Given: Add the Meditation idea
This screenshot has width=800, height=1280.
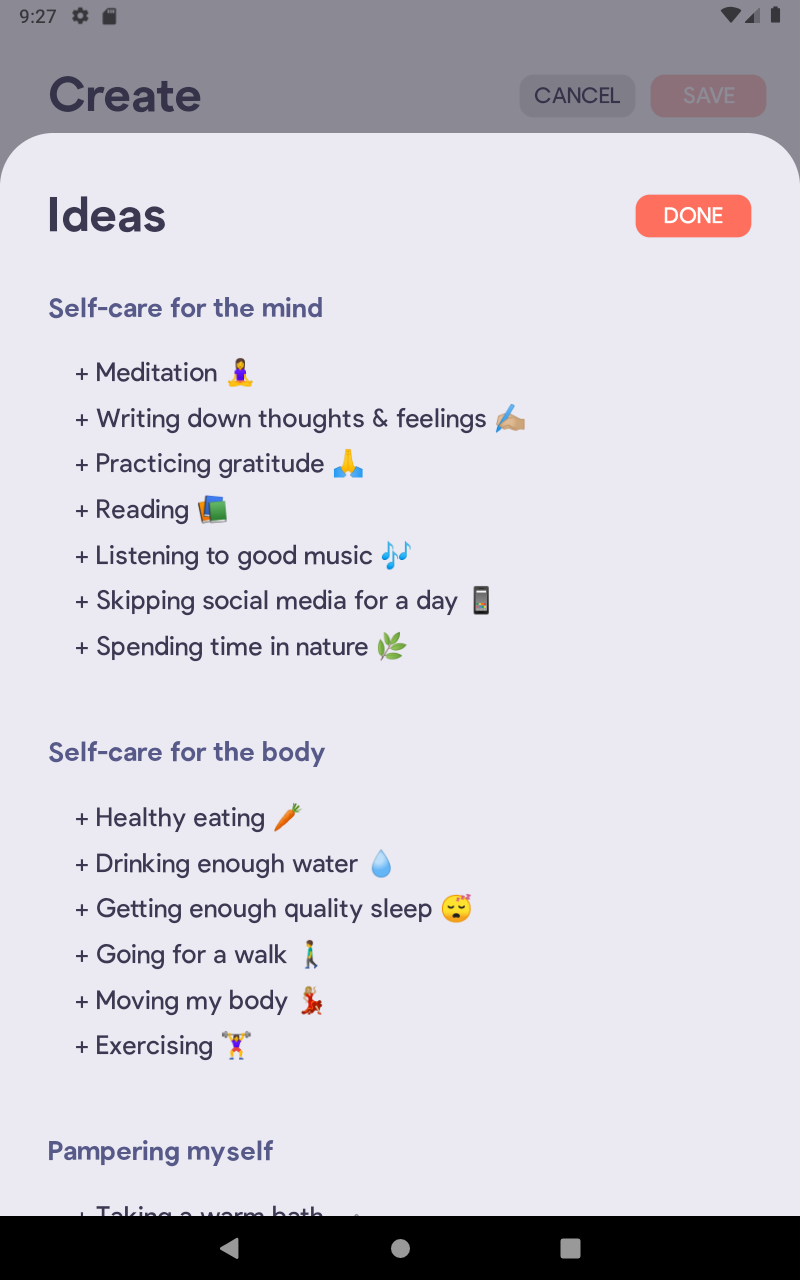Looking at the screenshot, I should point(165,373).
